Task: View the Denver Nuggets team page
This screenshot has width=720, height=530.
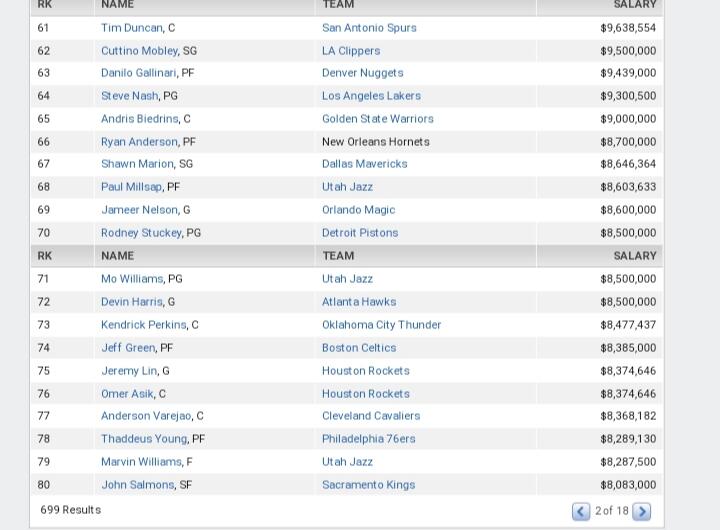Action: [362, 73]
